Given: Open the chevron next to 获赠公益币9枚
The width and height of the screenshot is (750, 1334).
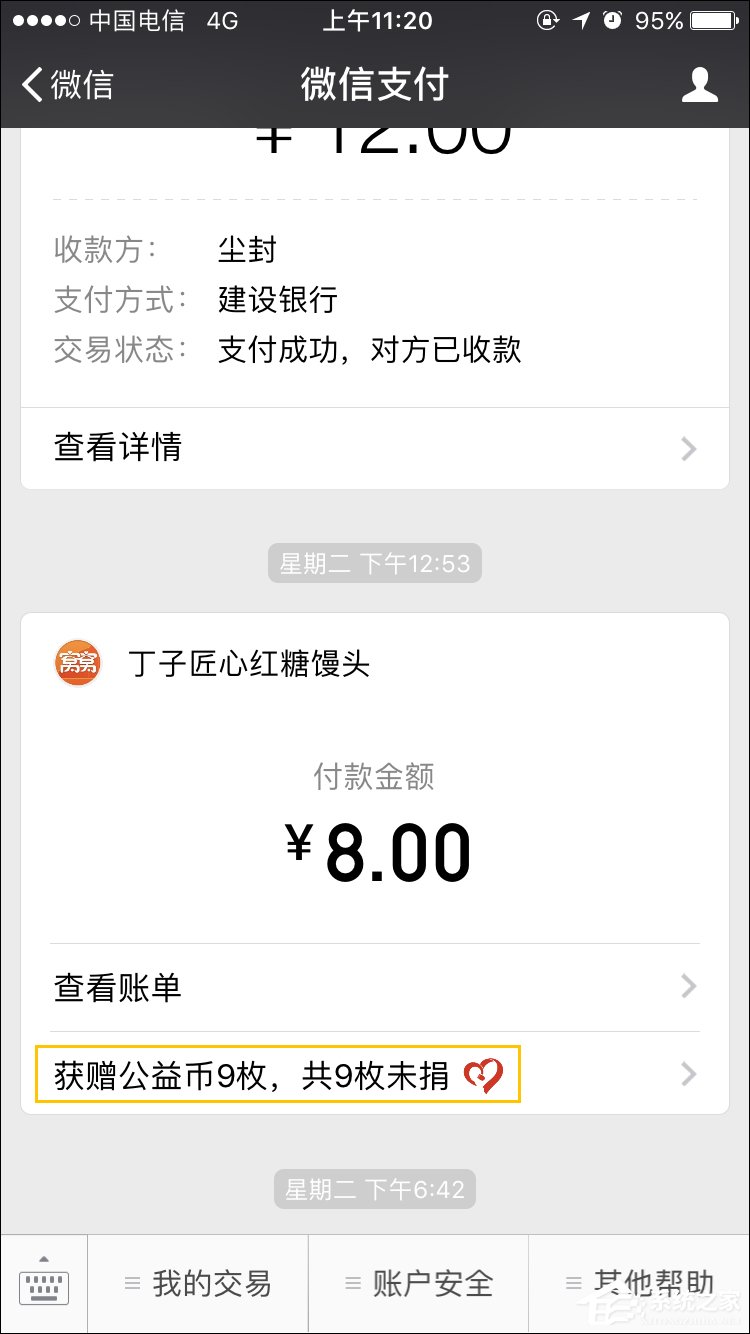Looking at the screenshot, I should (x=688, y=1075).
